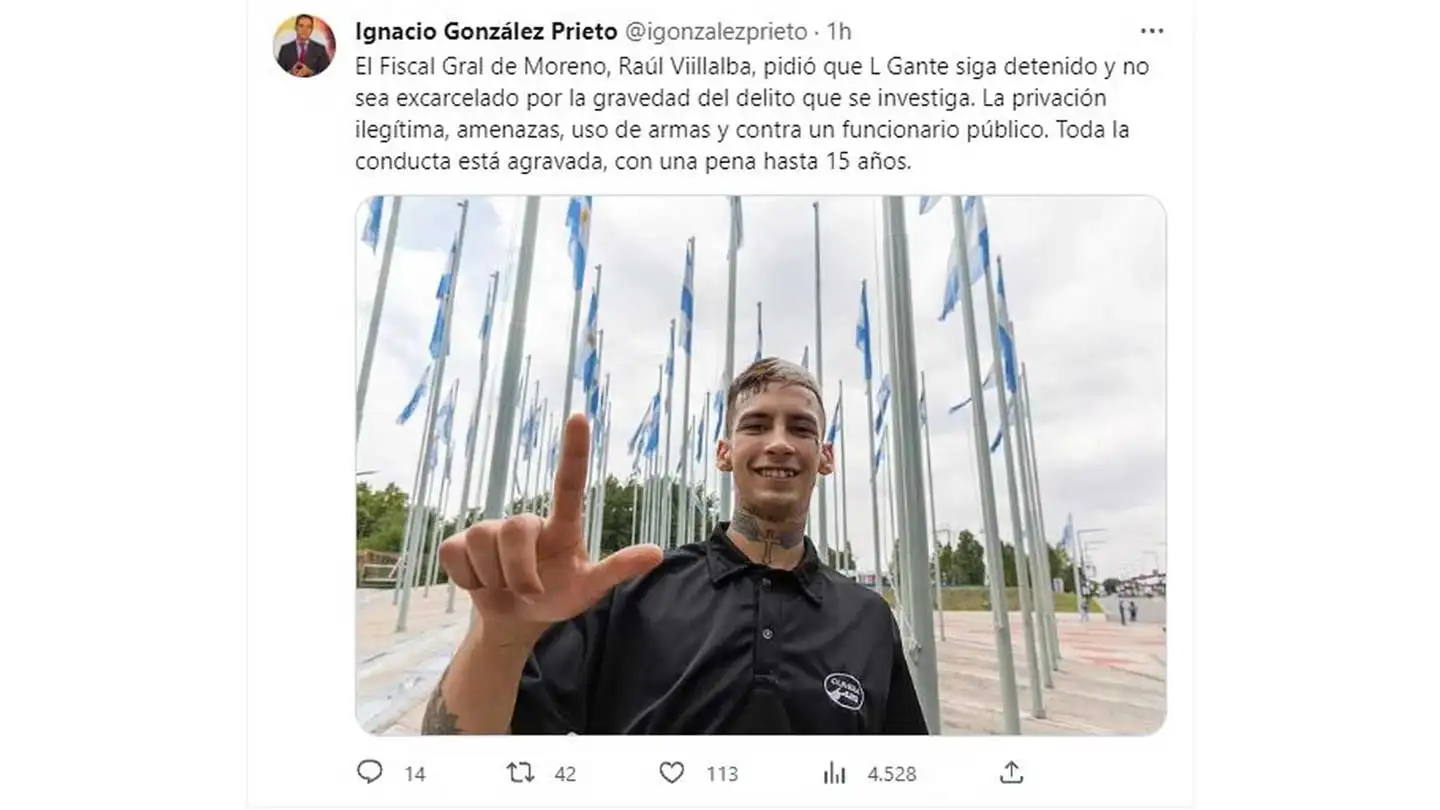View the tweet's analytics bar chart icon
The height and width of the screenshot is (810, 1440).
[x=834, y=772]
